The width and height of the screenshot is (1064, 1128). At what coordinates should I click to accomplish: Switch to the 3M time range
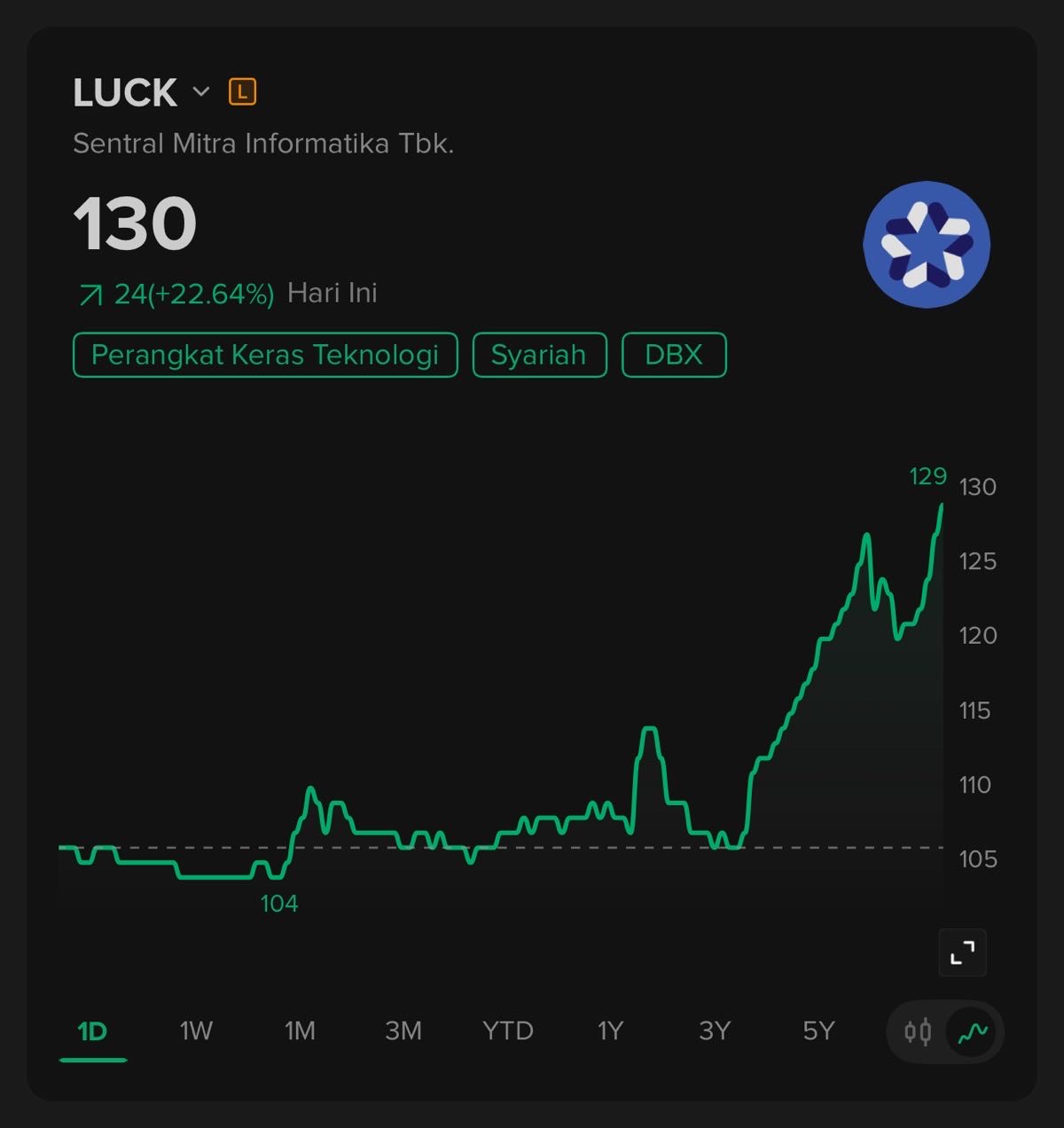point(403,1031)
